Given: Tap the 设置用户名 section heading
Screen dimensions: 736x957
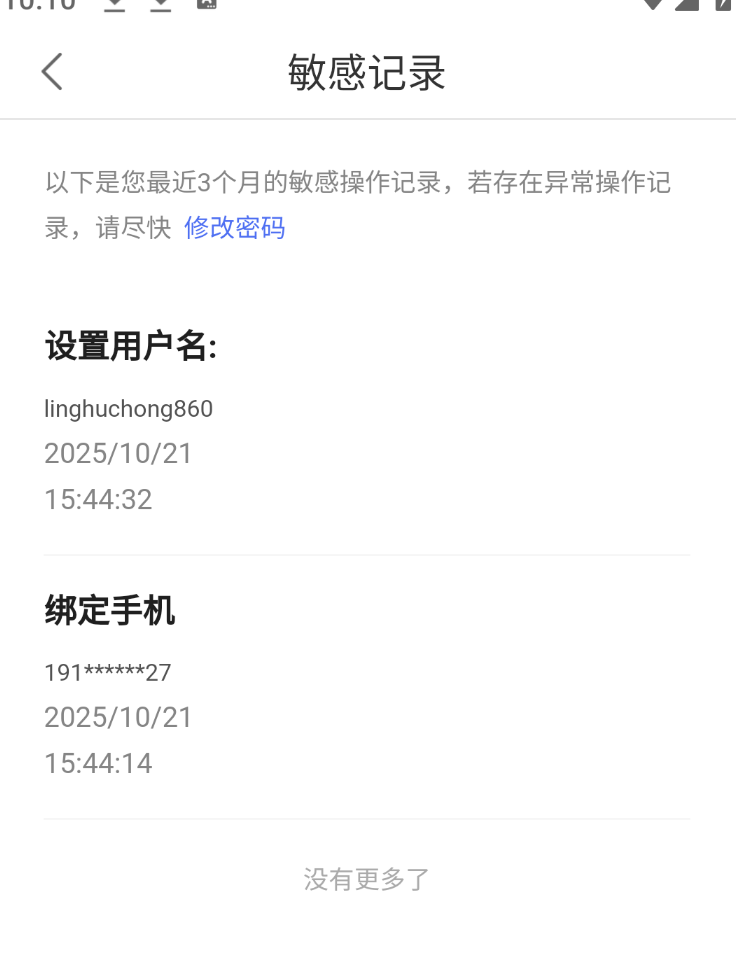Looking at the screenshot, I should (132, 346).
